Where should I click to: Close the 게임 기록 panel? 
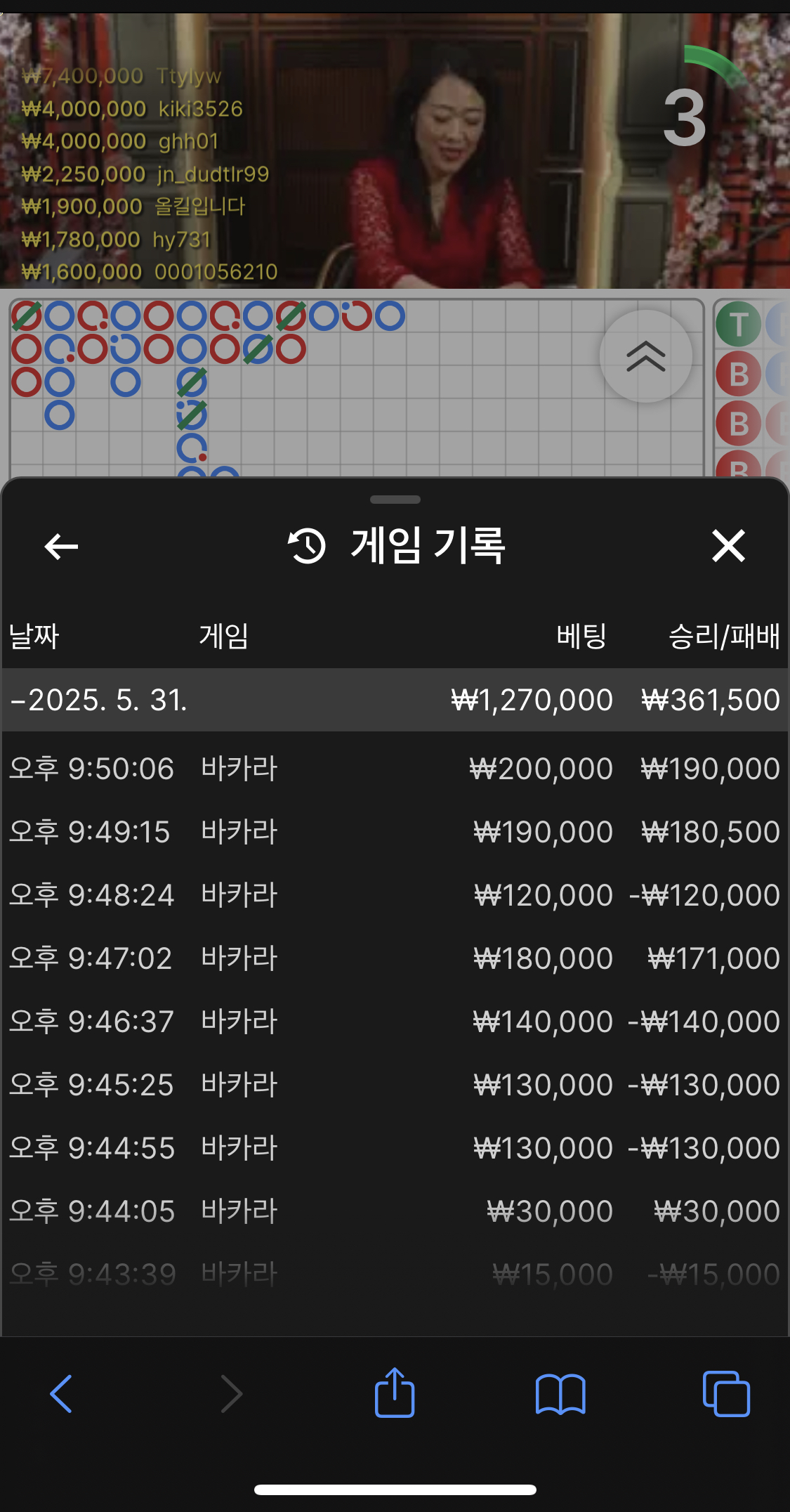pos(728,546)
